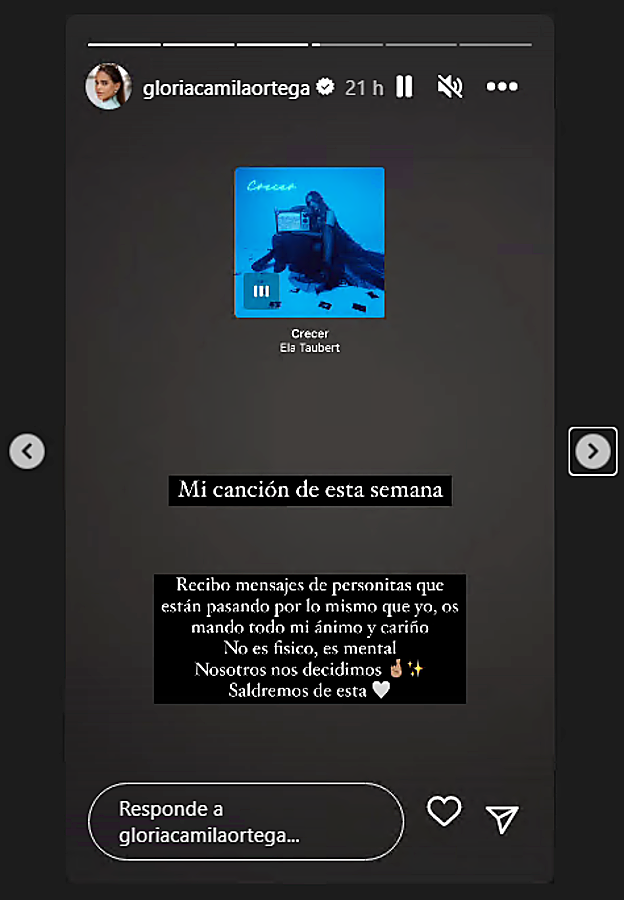624x900 pixels.
Task: Unmute the story audio
Action: (x=450, y=87)
